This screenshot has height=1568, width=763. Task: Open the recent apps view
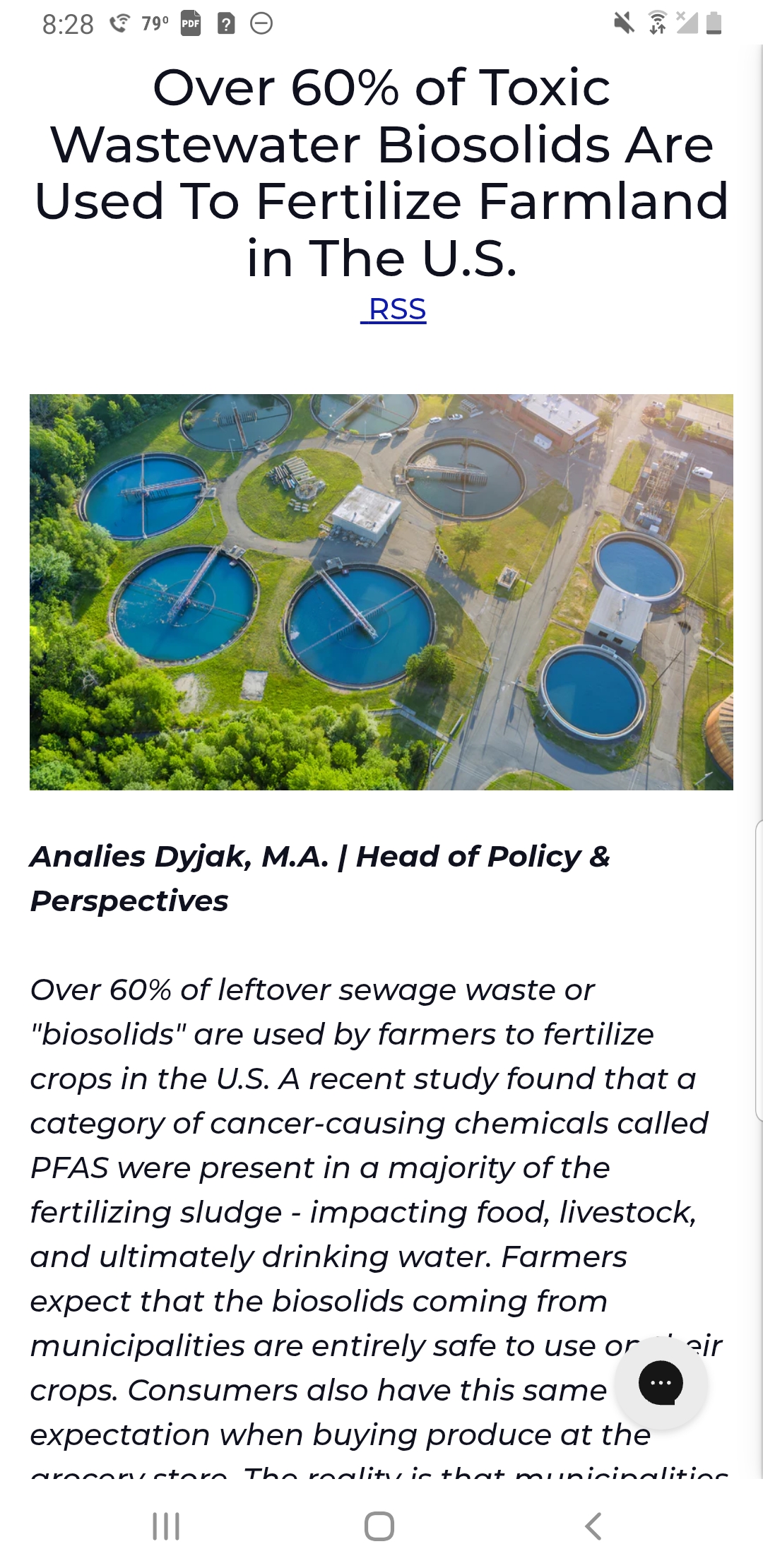[167, 1526]
